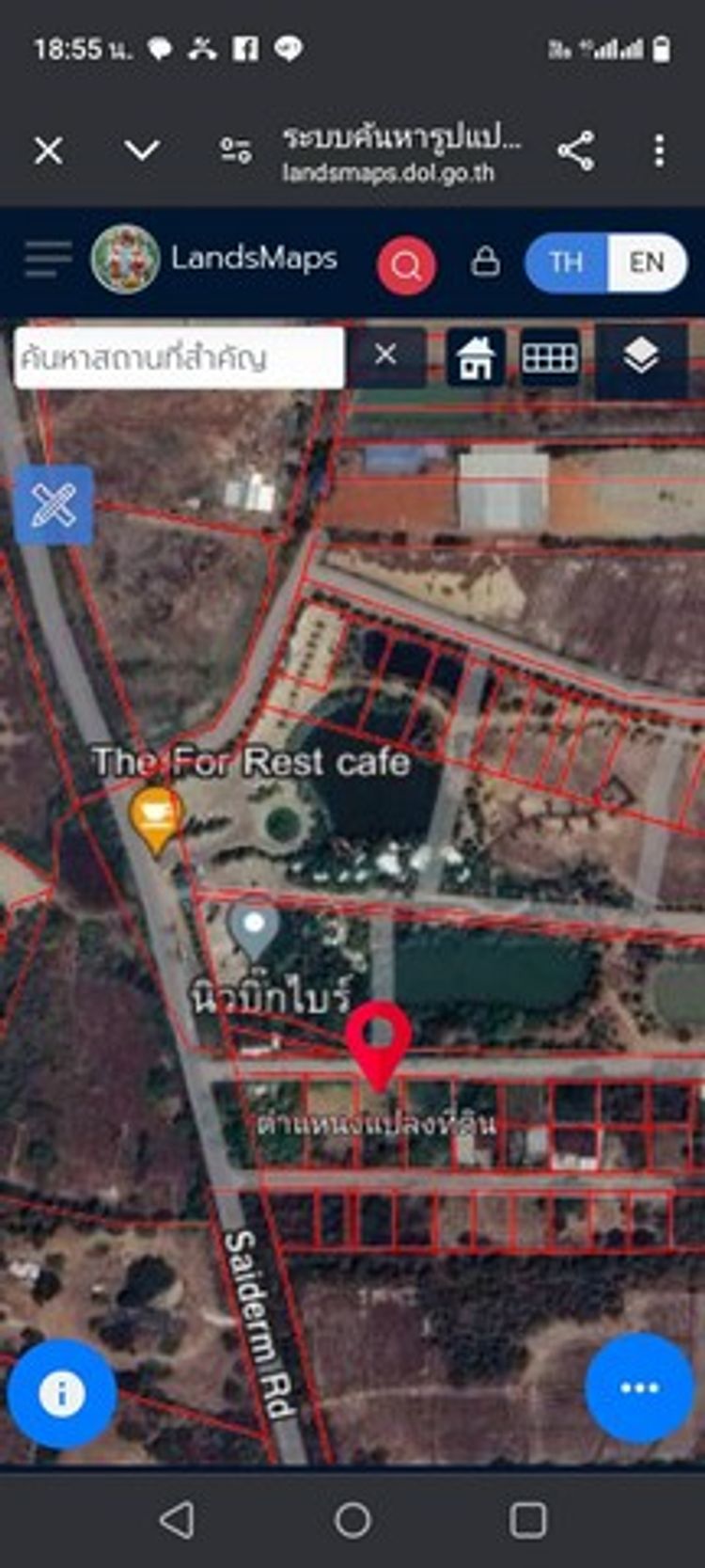Tap the red search button
705x1568 pixels.
pyautogui.click(x=406, y=265)
